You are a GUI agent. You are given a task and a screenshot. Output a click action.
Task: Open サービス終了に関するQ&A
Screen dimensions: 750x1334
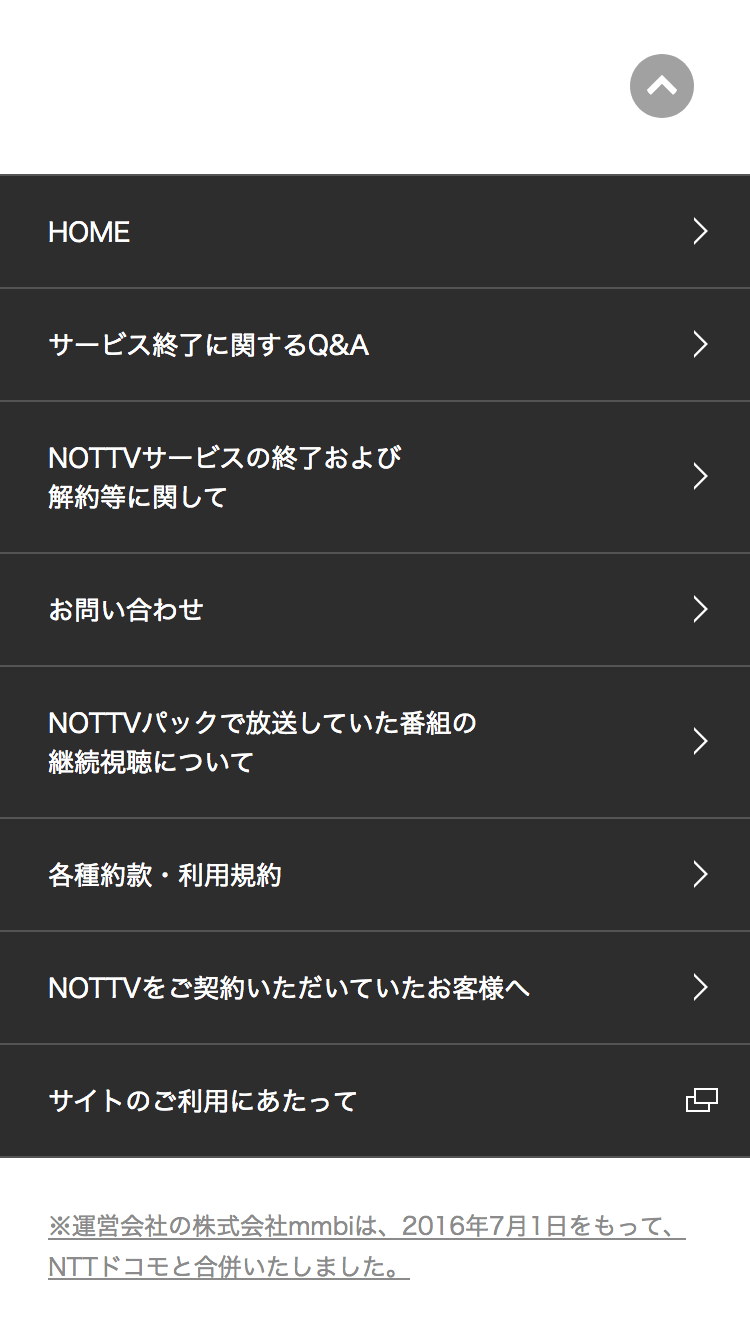(x=375, y=345)
